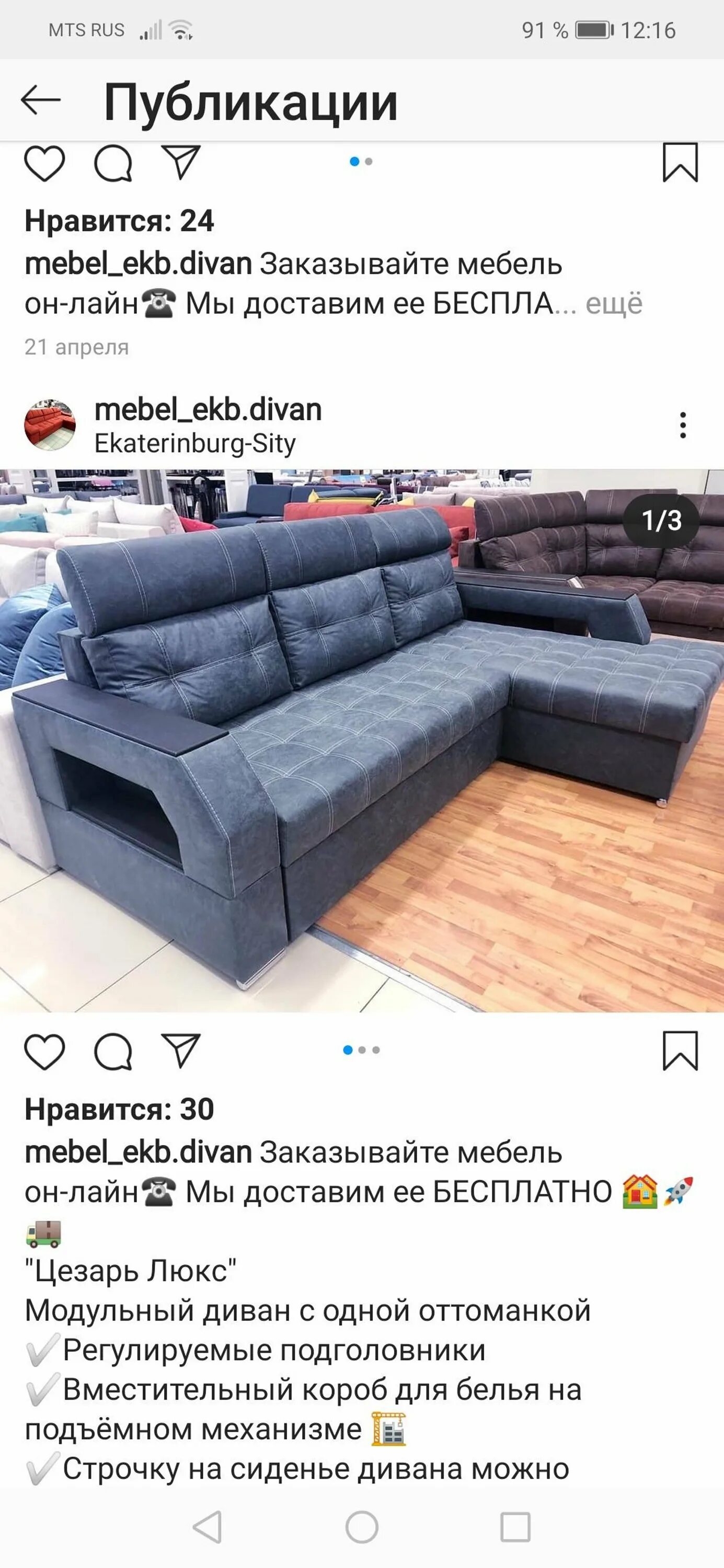Save the Цезарь Люкс sofa post
The height and width of the screenshot is (1568, 724).
click(x=680, y=1051)
